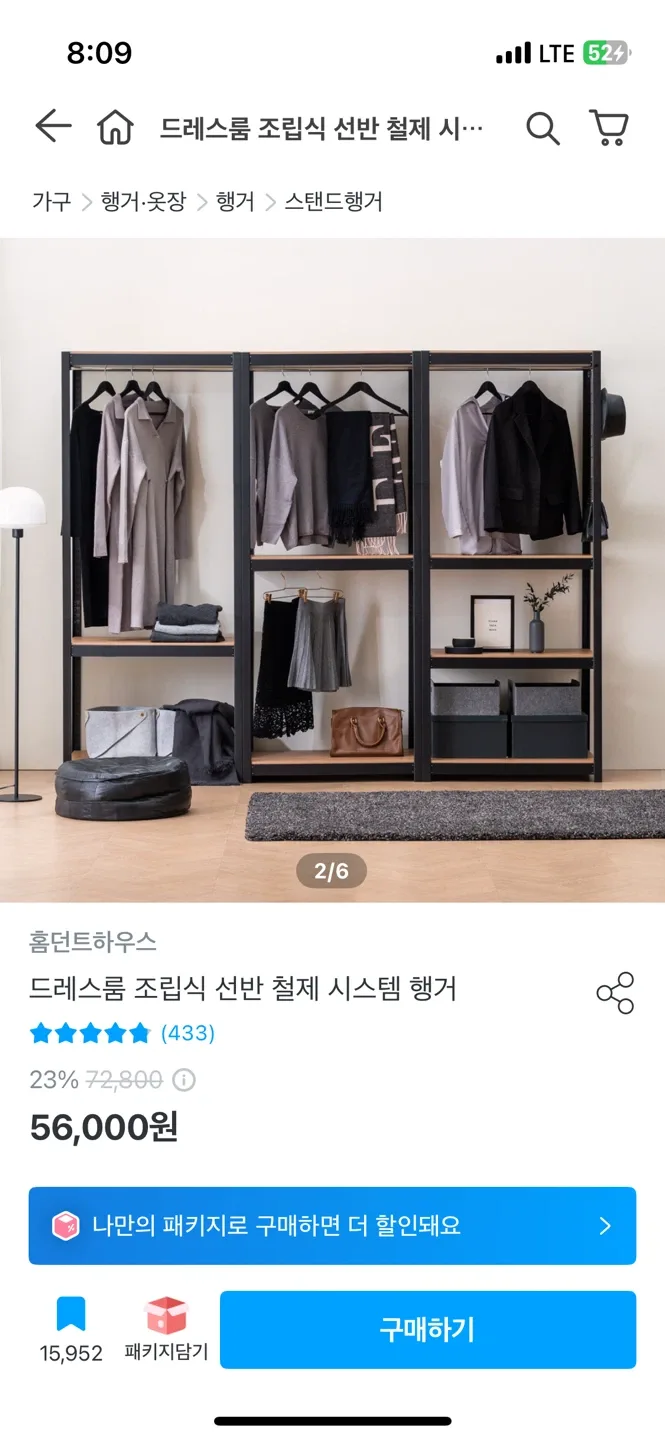Tap 구매하기 to buy
This screenshot has width=665, height=1440.
coord(427,1330)
